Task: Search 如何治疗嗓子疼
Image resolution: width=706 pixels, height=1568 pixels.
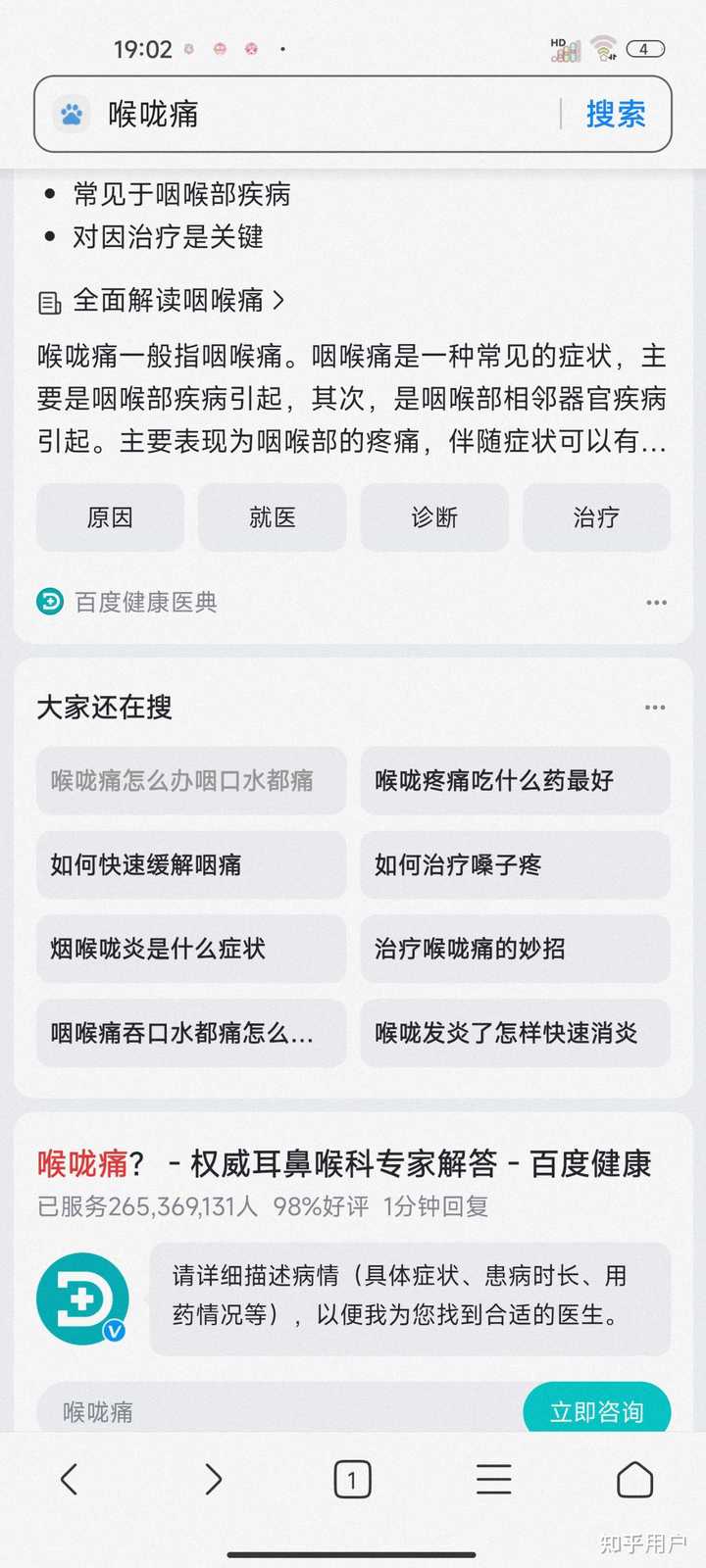Action: click(515, 865)
